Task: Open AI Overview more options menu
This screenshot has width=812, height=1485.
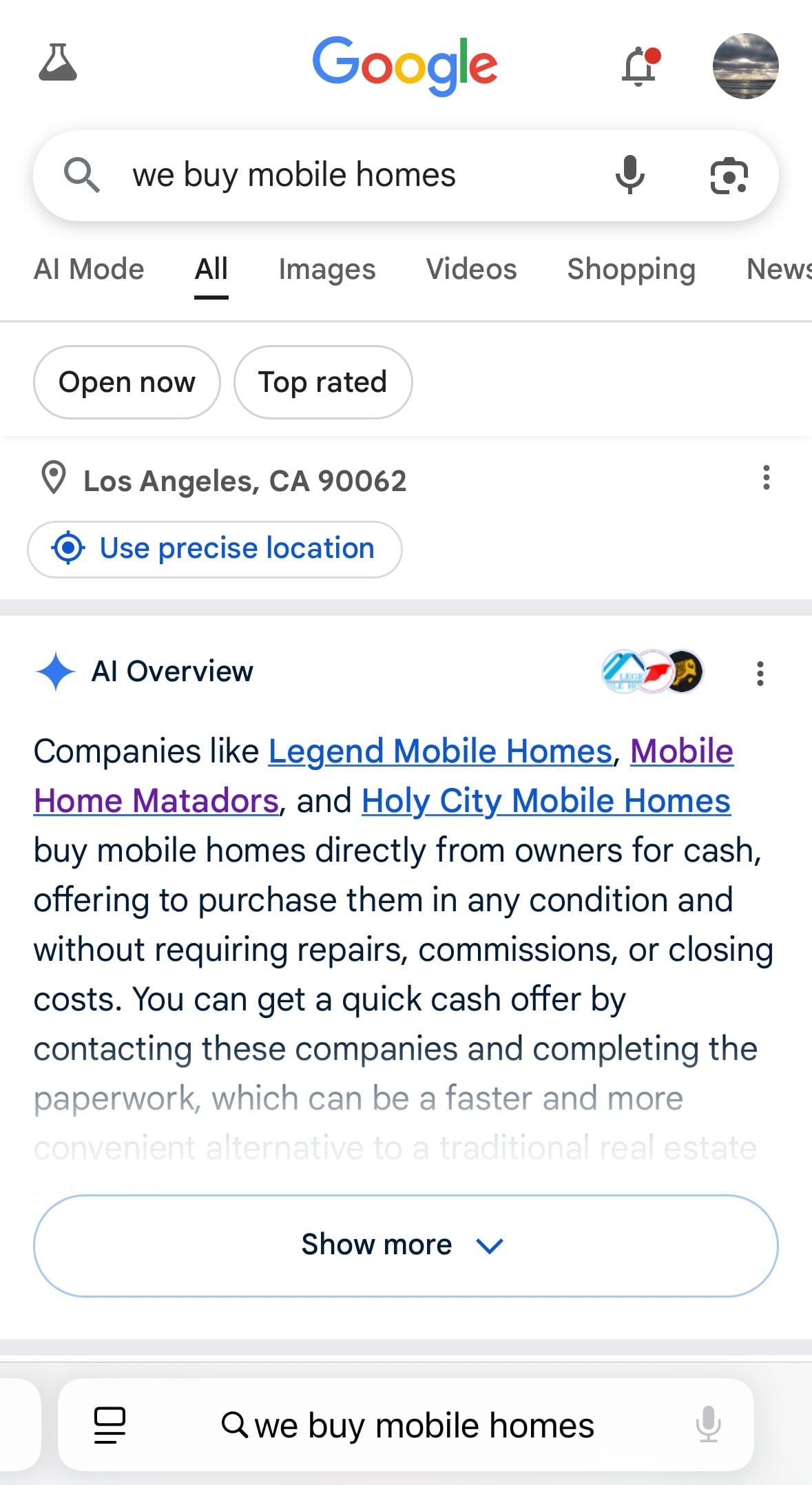Action: click(x=760, y=673)
